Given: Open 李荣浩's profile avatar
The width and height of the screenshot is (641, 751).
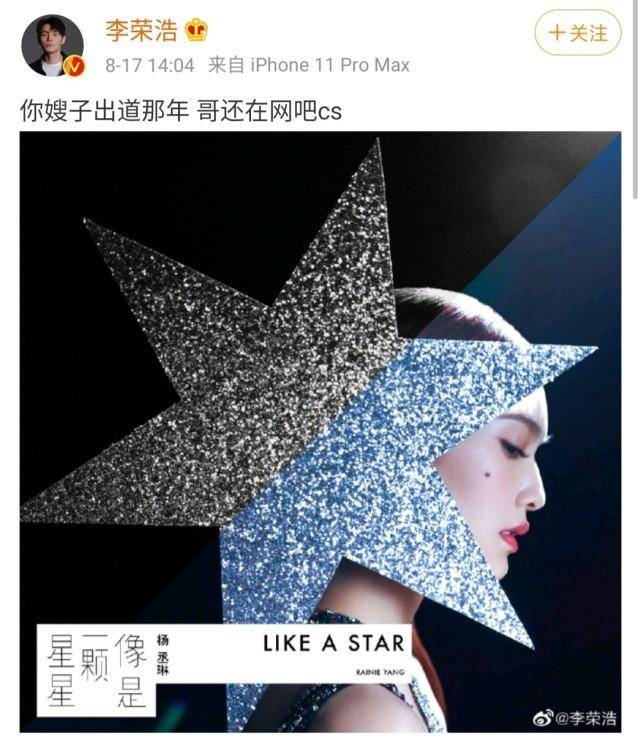Looking at the screenshot, I should (x=52, y=44).
